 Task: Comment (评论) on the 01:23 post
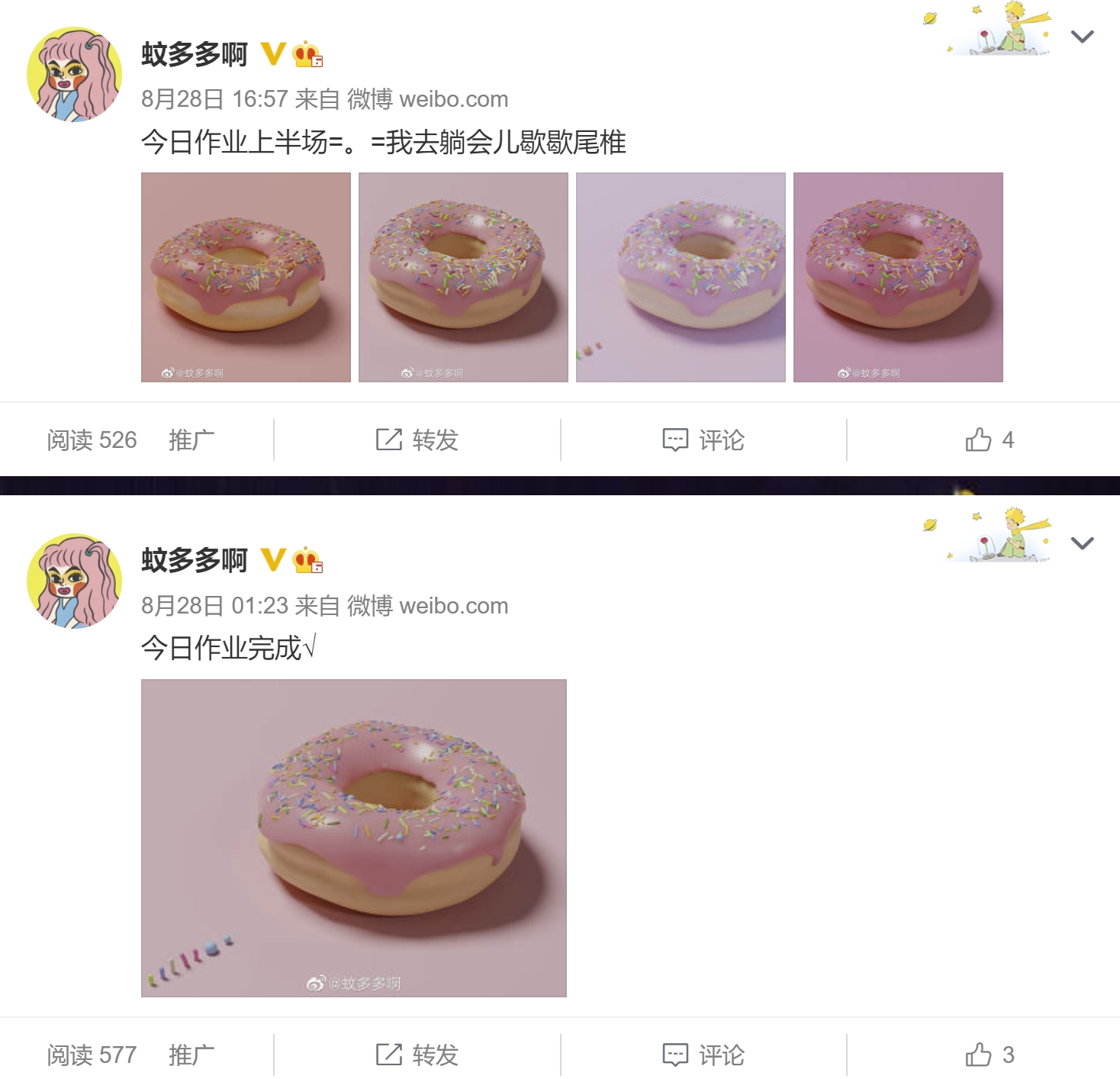pos(703,1055)
